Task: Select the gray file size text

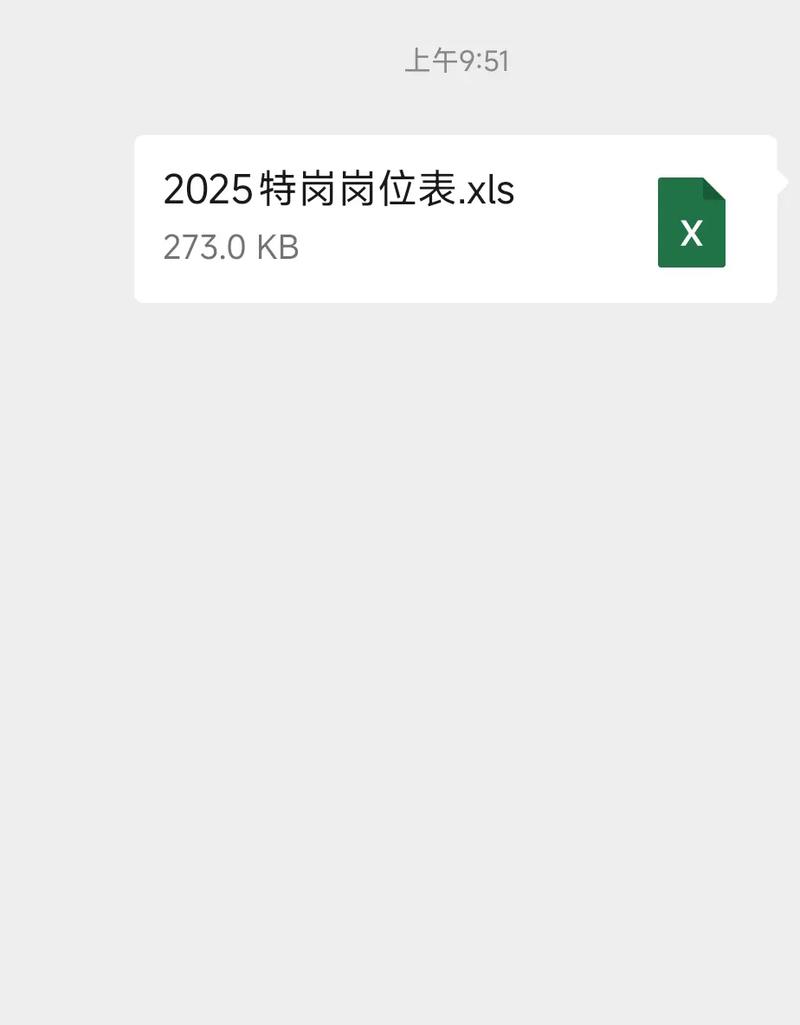Action: point(231,248)
